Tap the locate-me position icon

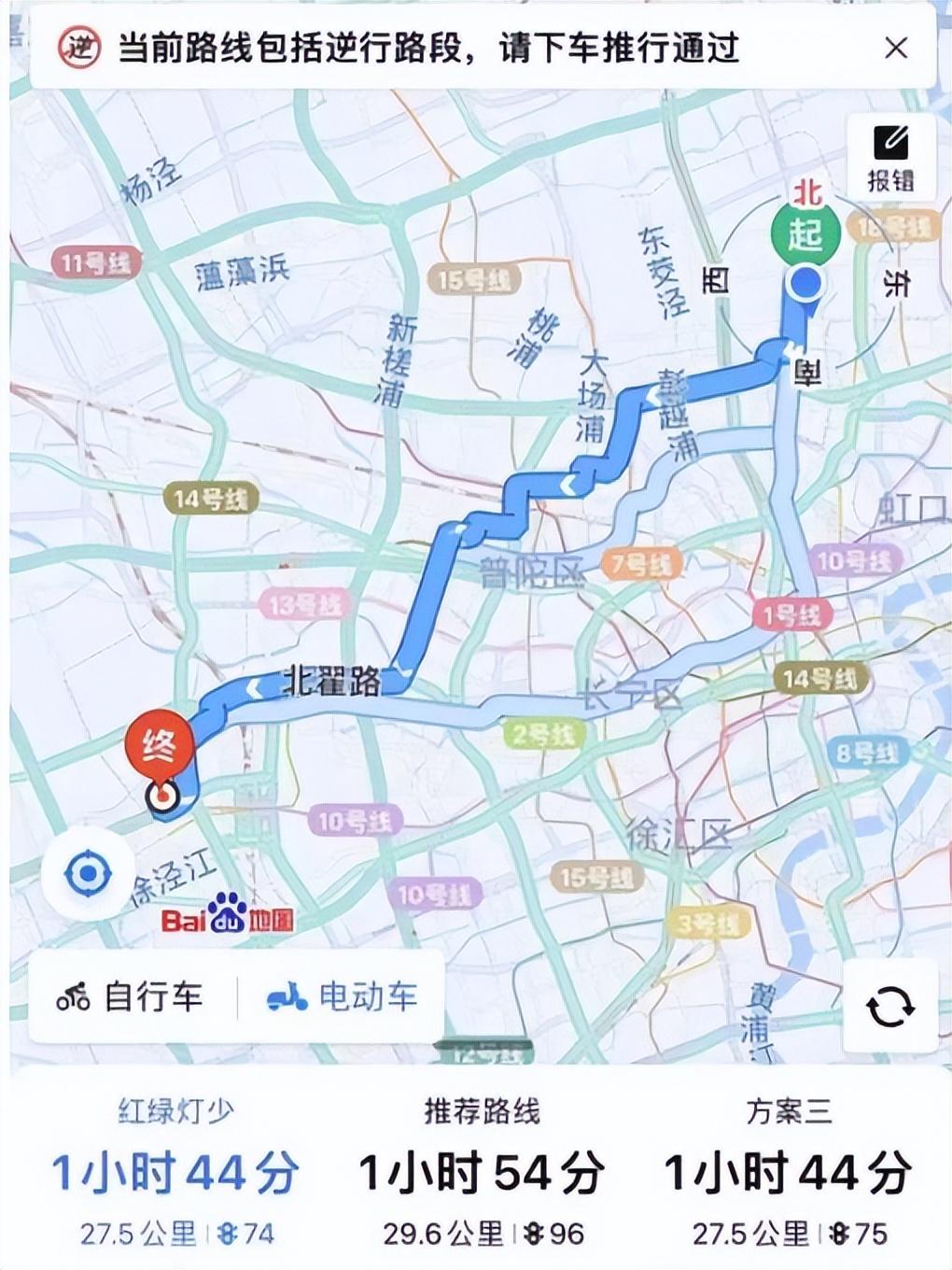(89, 873)
